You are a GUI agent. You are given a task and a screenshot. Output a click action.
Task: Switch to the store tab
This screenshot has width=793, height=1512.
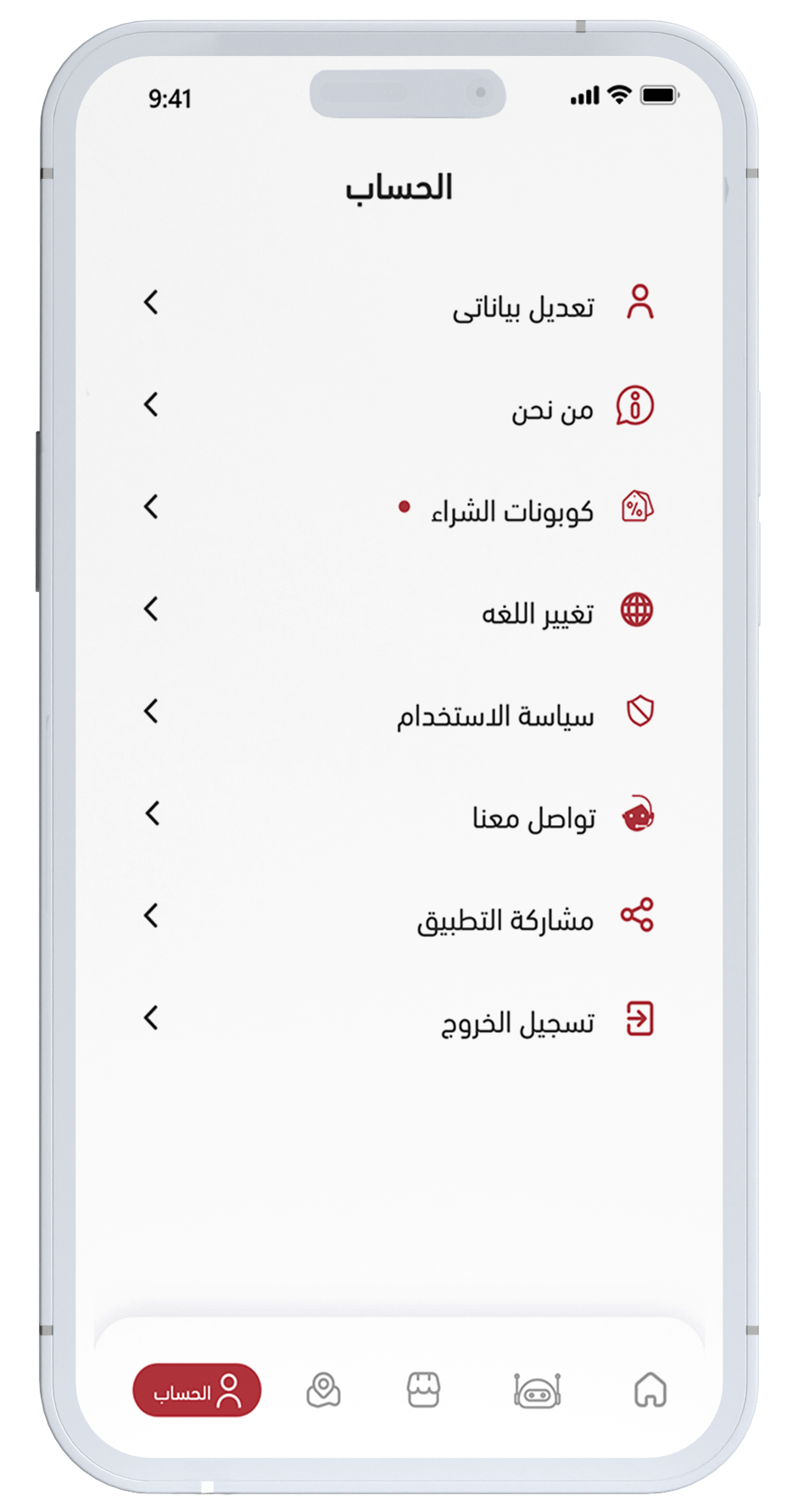[x=423, y=1391]
